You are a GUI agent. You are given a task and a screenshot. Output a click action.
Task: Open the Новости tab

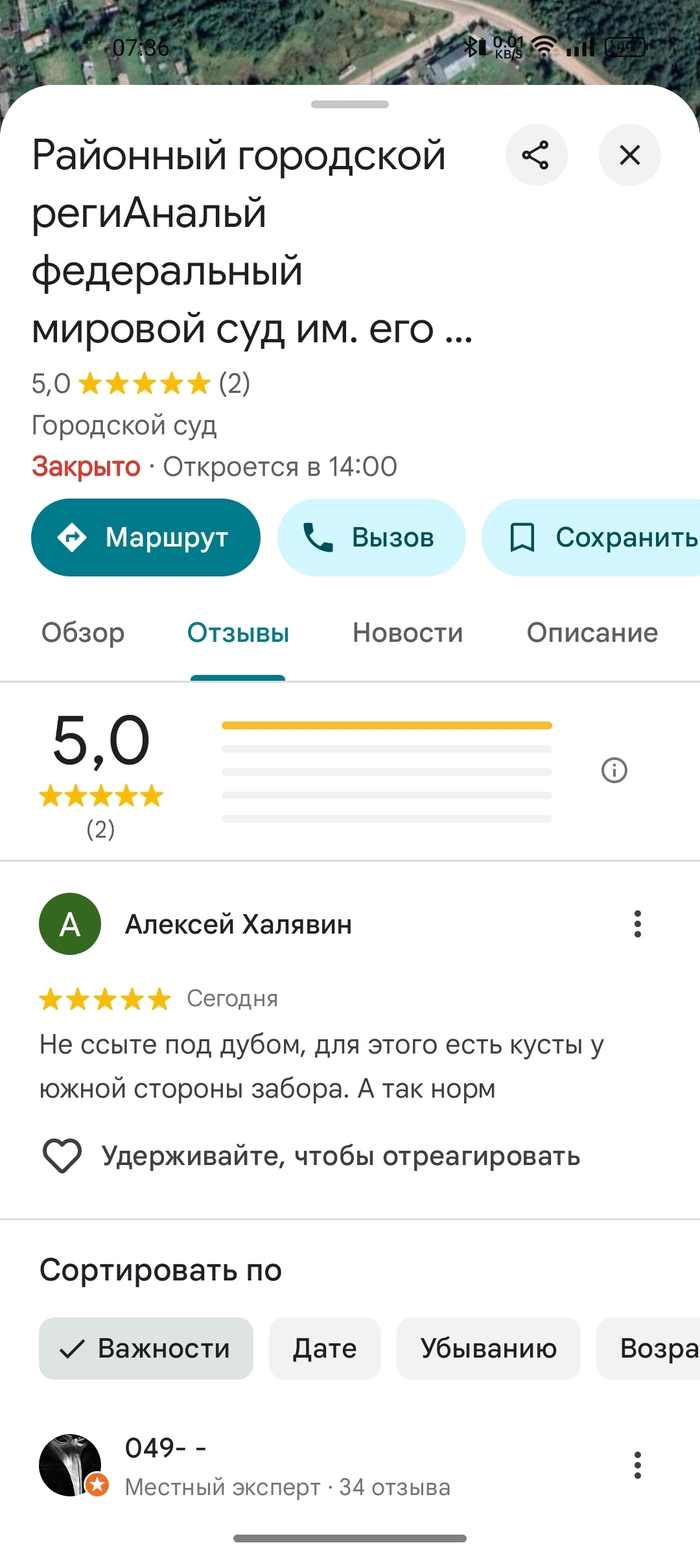click(407, 633)
